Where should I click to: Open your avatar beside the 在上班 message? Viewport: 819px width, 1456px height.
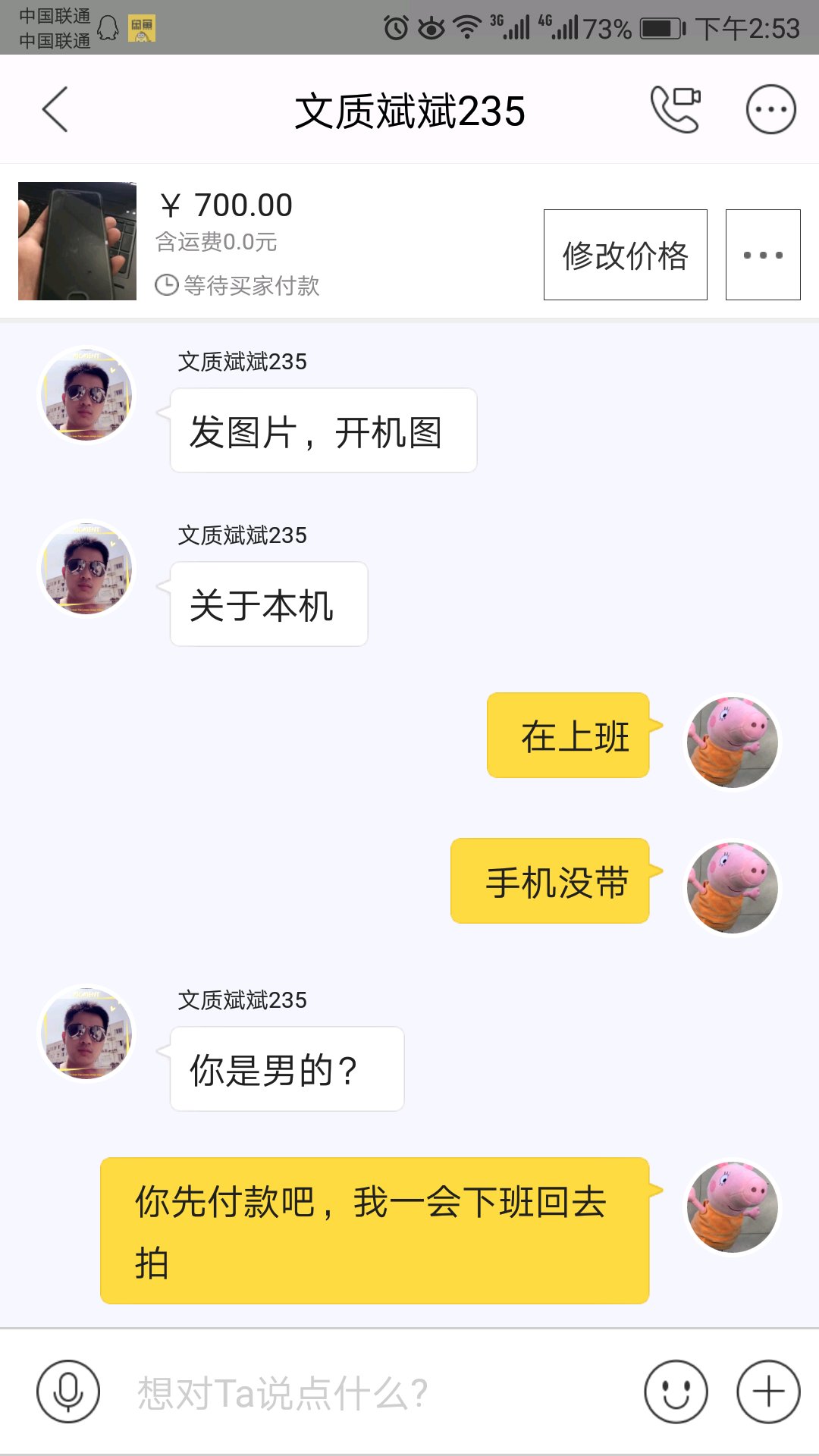tap(732, 742)
